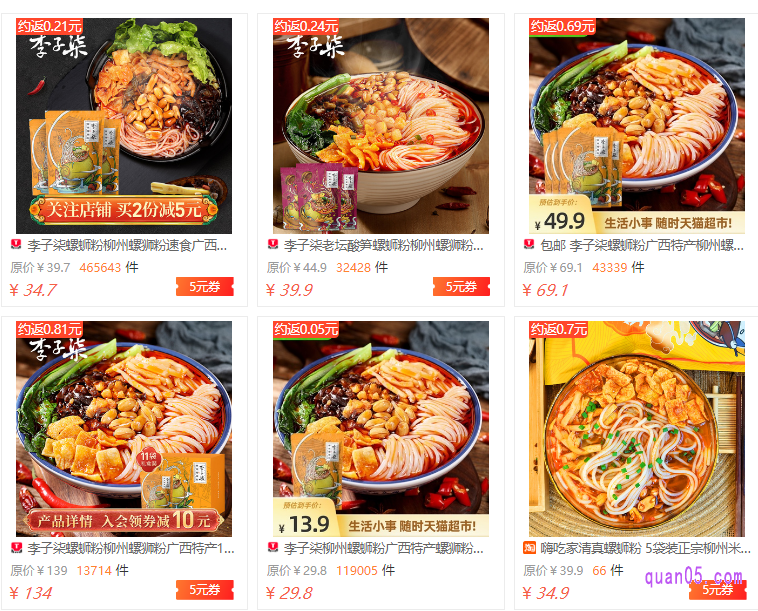
Task: Get the 5元券 for 嗨吃家清真螺蛳粉
Action: (717, 590)
